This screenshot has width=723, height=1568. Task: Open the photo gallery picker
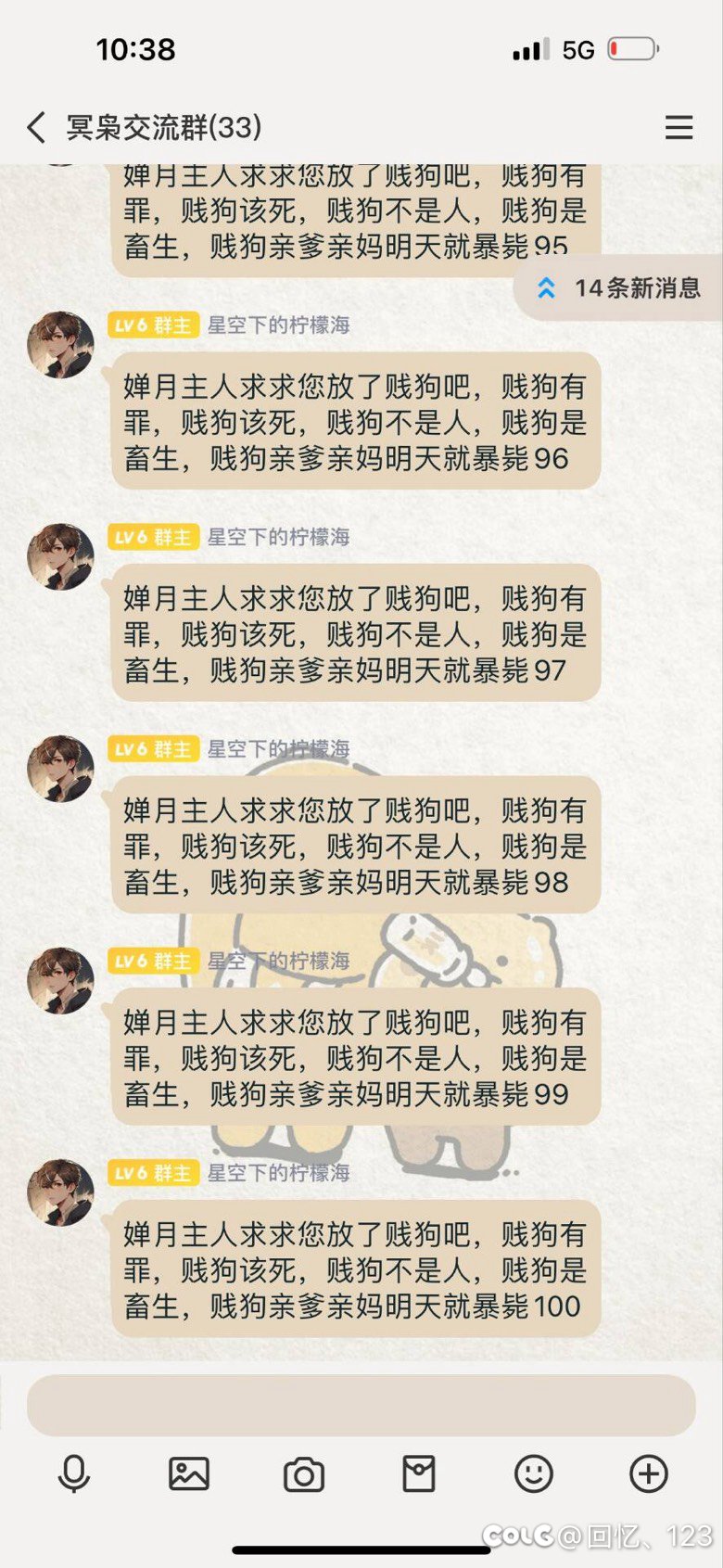tap(189, 1473)
